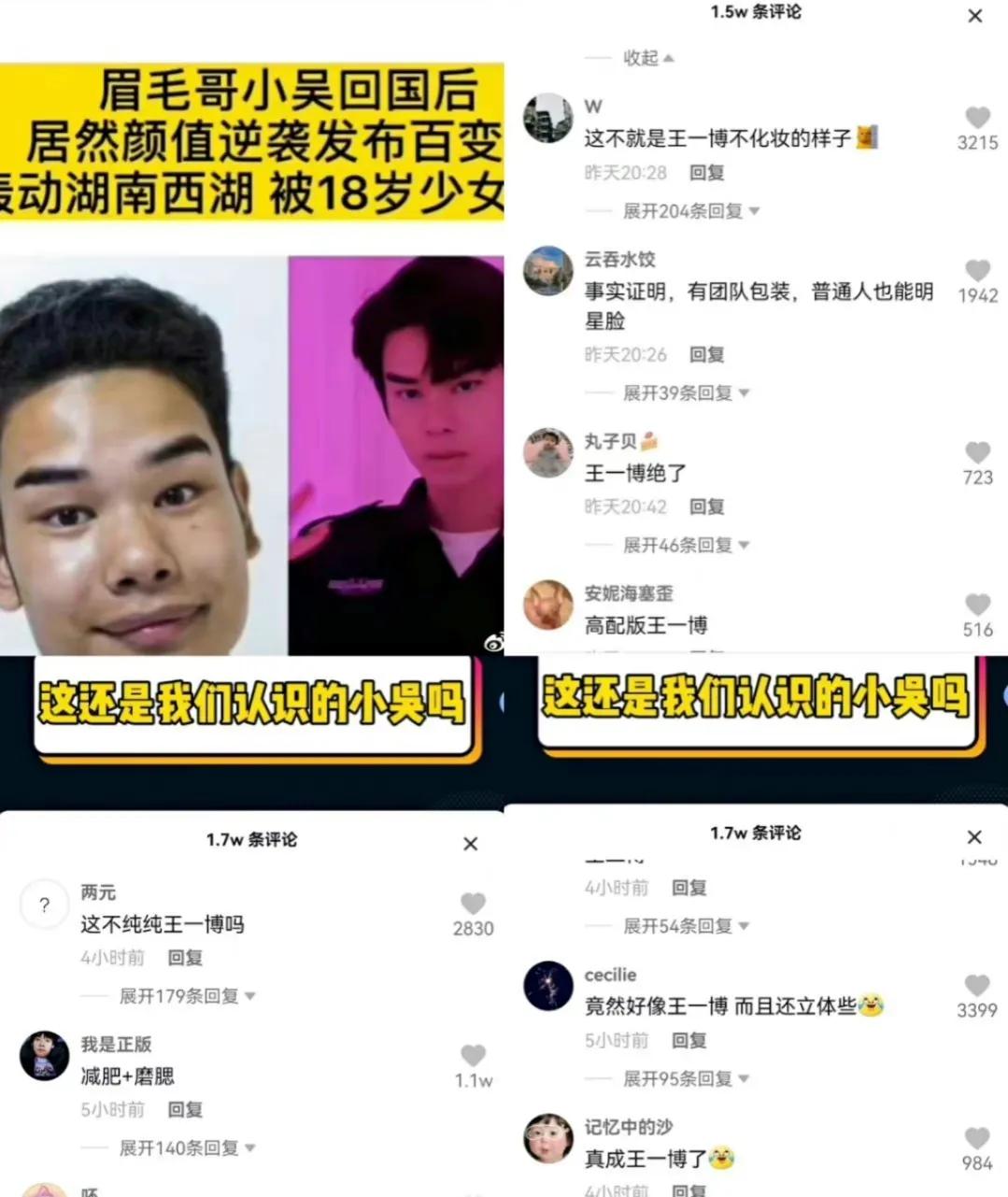Open 安妮海塞歪's profile avatar
Image resolution: width=1008 pixels, height=1197 pixels.
[x=547, y=605]
